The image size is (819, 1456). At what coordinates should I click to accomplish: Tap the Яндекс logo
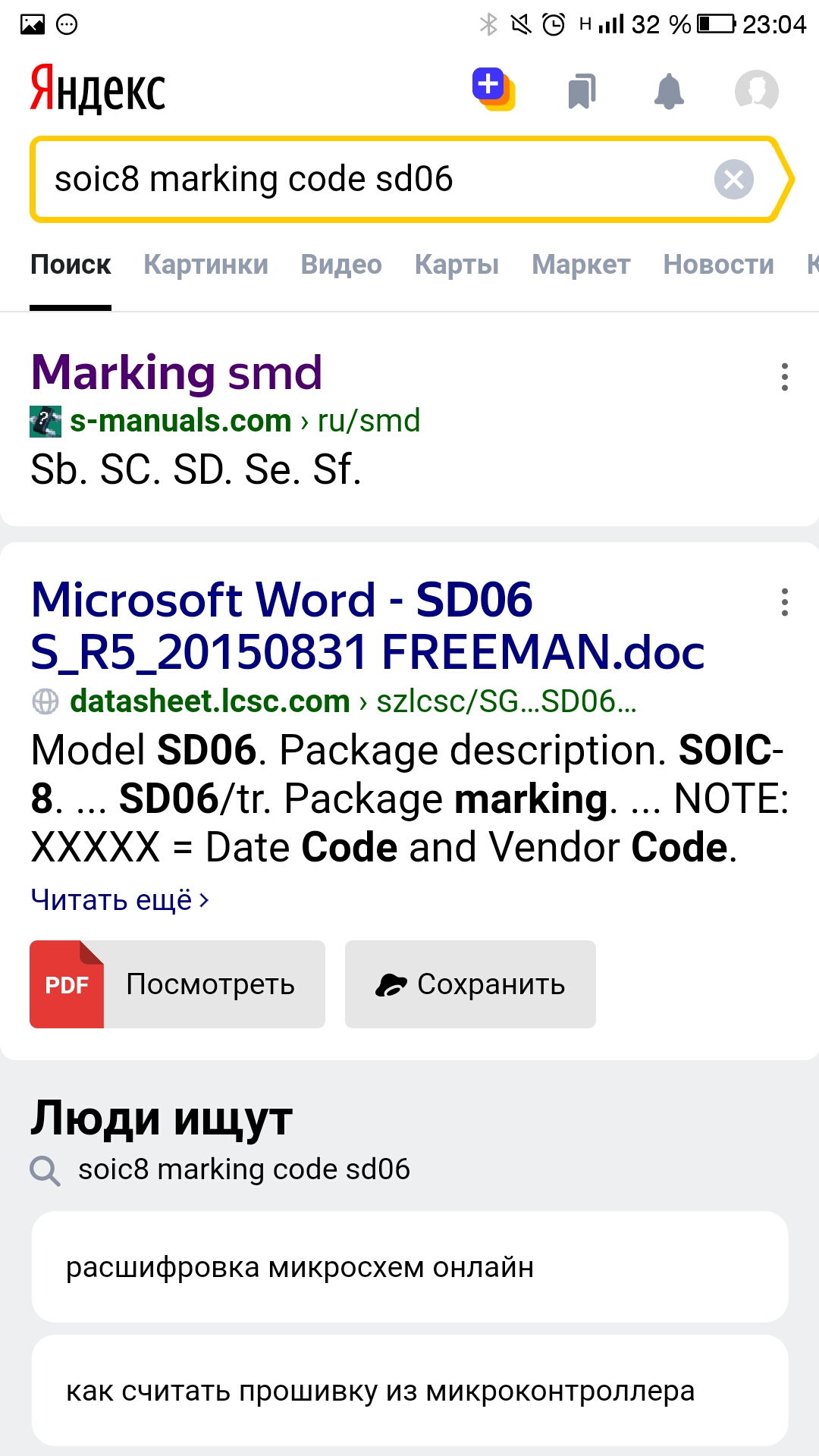[97, 89]
